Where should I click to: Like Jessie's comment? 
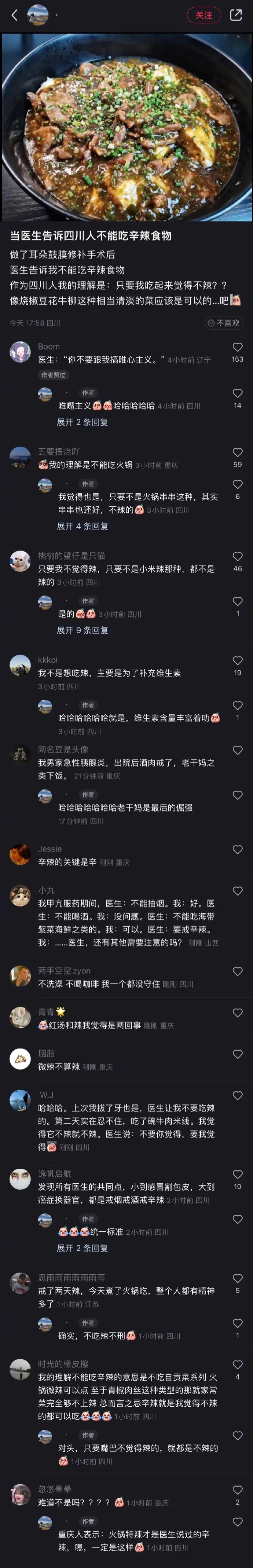[237, 850]
